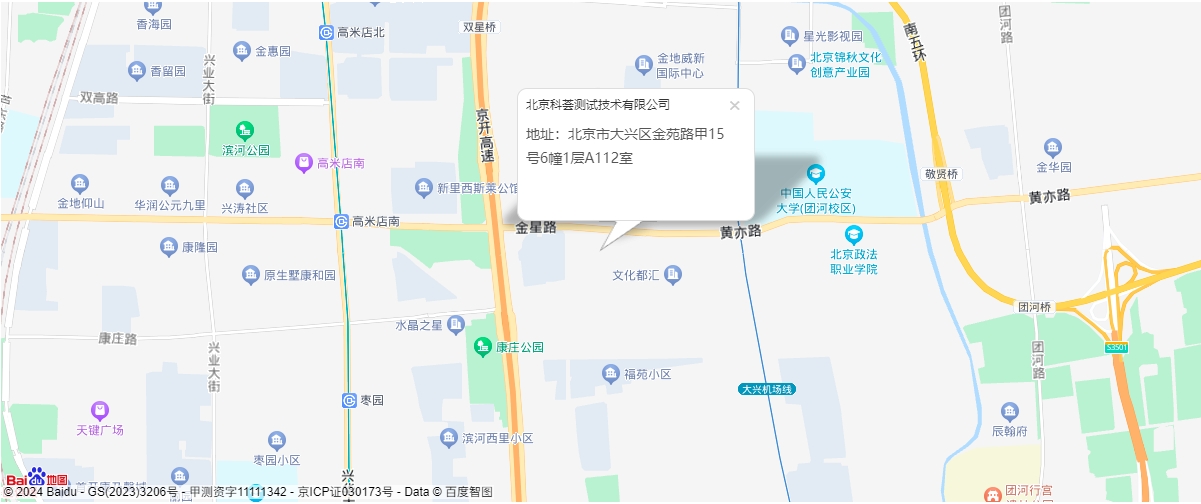The height and width of the screenshot is (504, 1201).
Task: Tap the 金地威新国际中心 building marker
Action: [644, 66]
